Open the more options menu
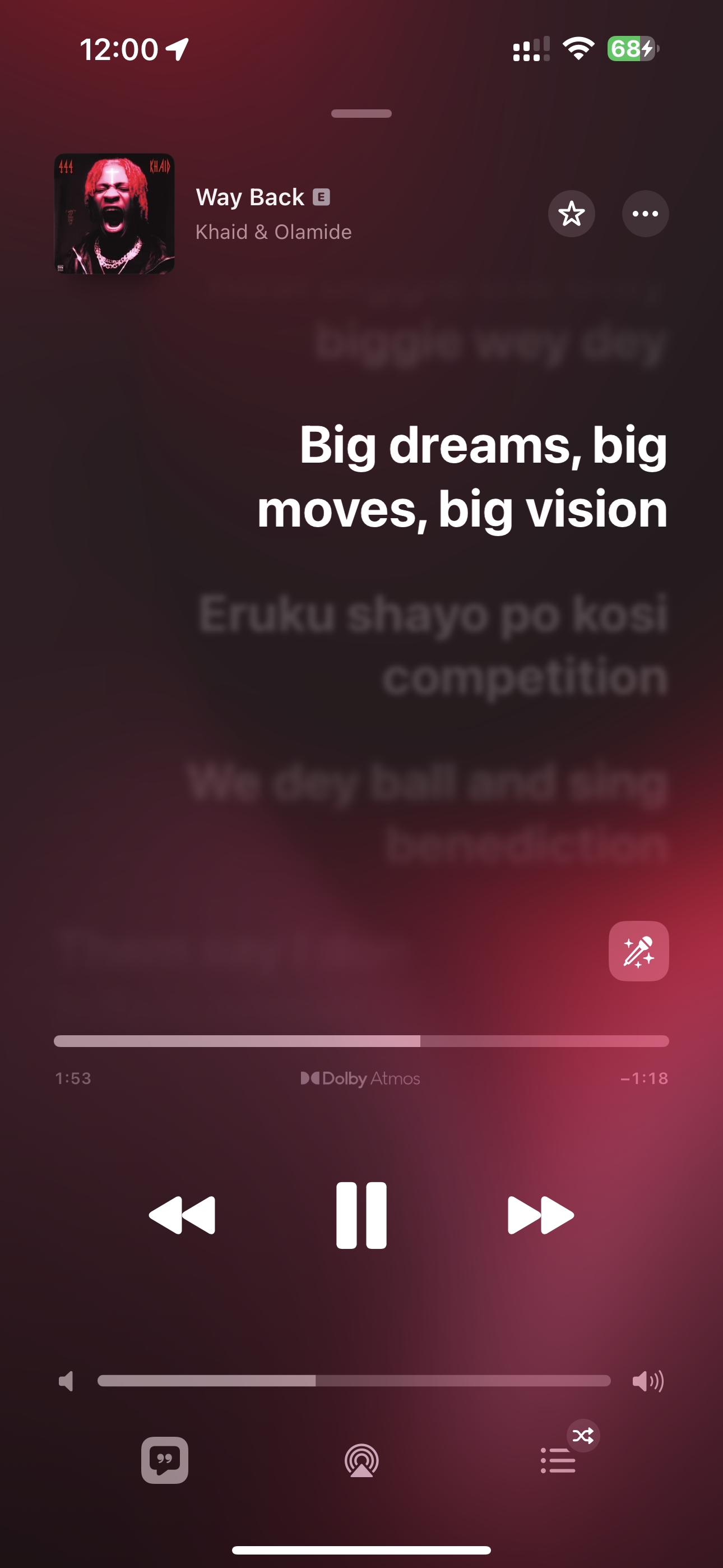This screenshot has height=1568, width=723. 645,214
